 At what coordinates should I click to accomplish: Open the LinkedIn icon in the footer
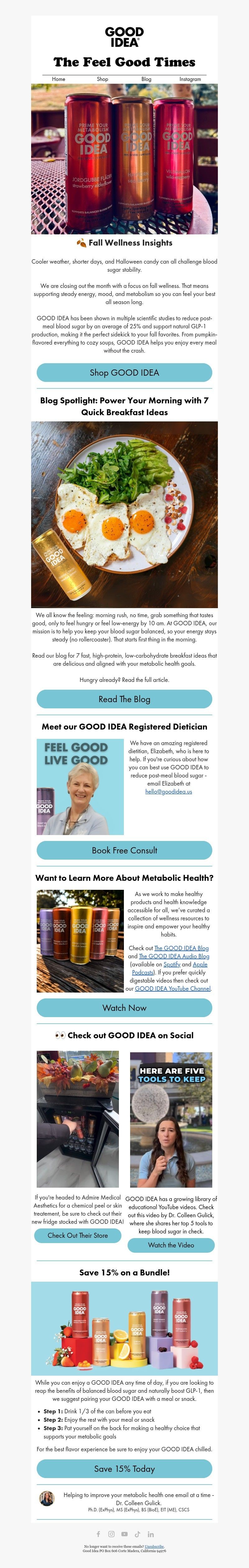tap(150, 1534)
